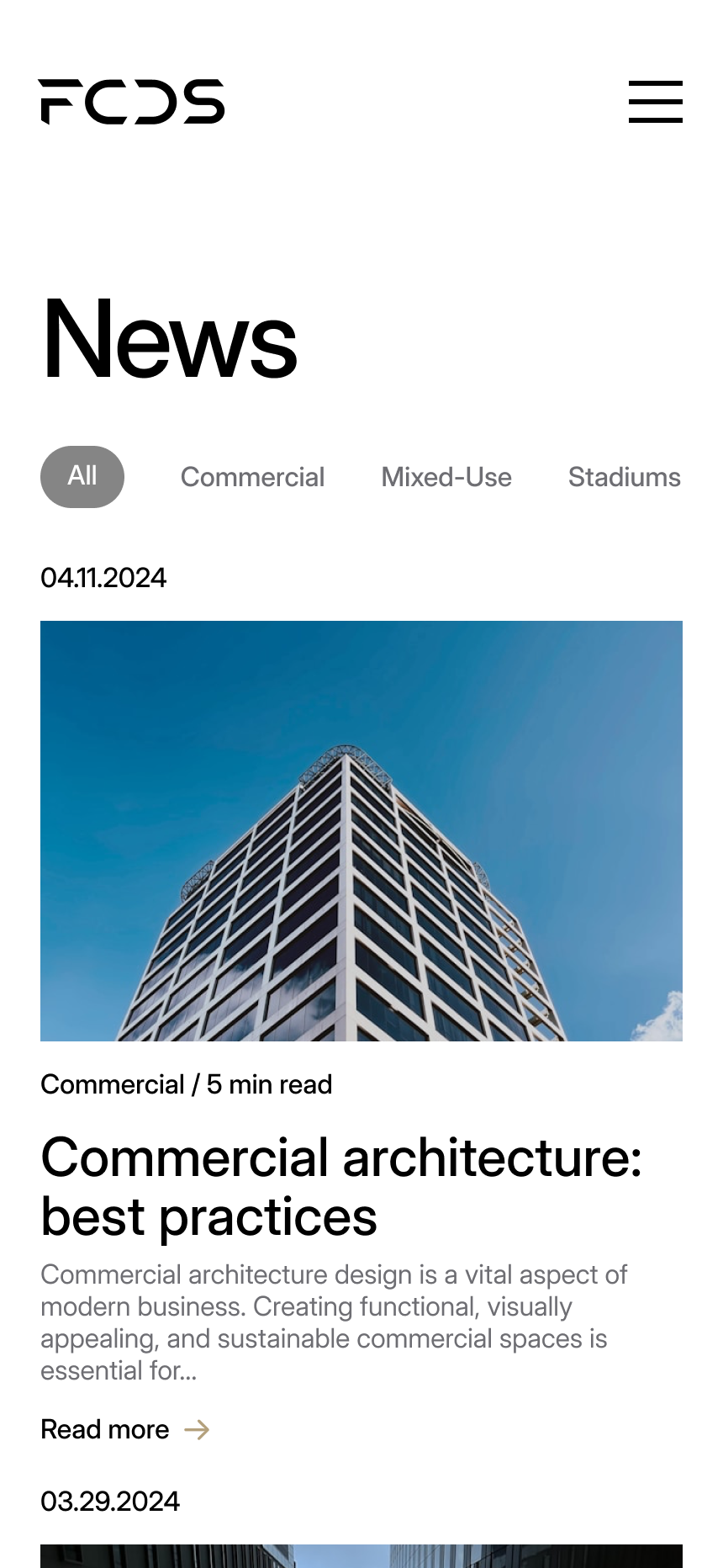
Task: Select the All filter chip
Action: point(82,476)
